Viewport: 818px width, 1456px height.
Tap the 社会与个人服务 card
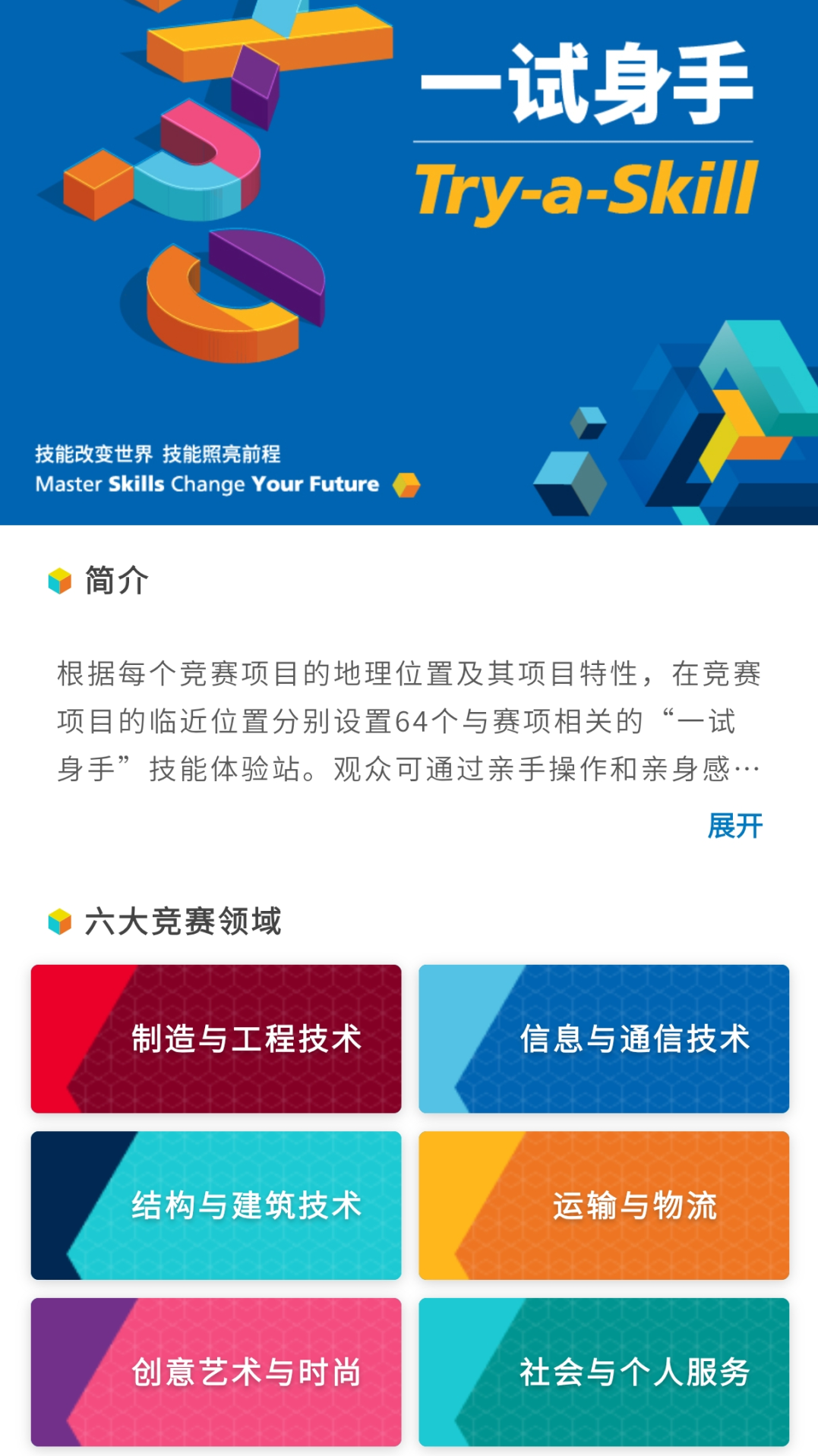coord(604,1372)
